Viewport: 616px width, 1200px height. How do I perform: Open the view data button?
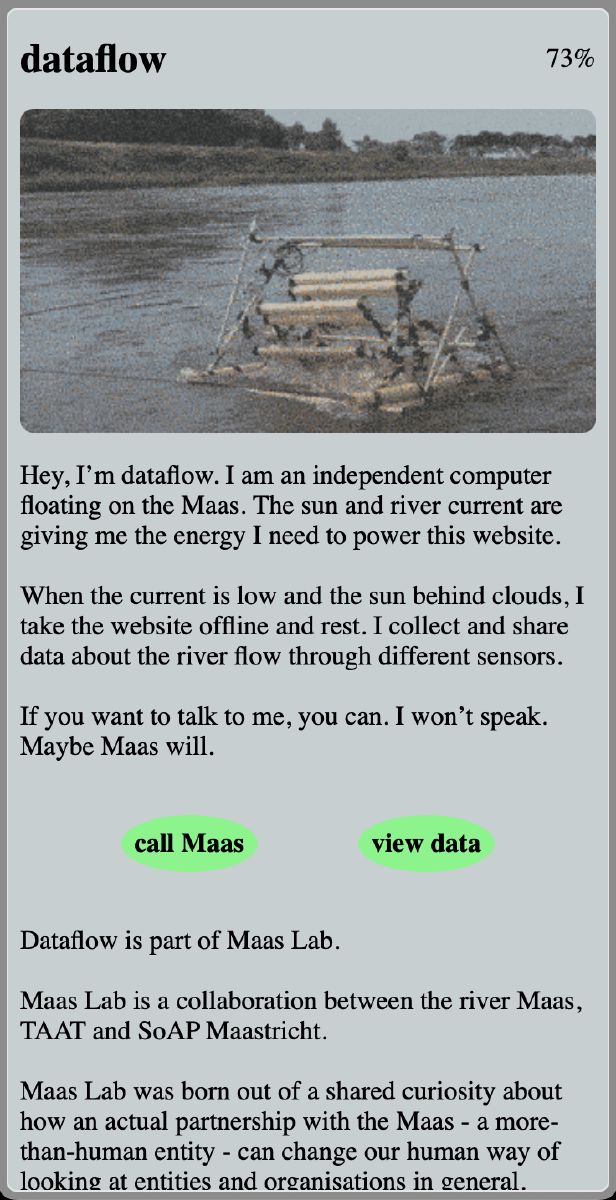(x=426, y=843)
